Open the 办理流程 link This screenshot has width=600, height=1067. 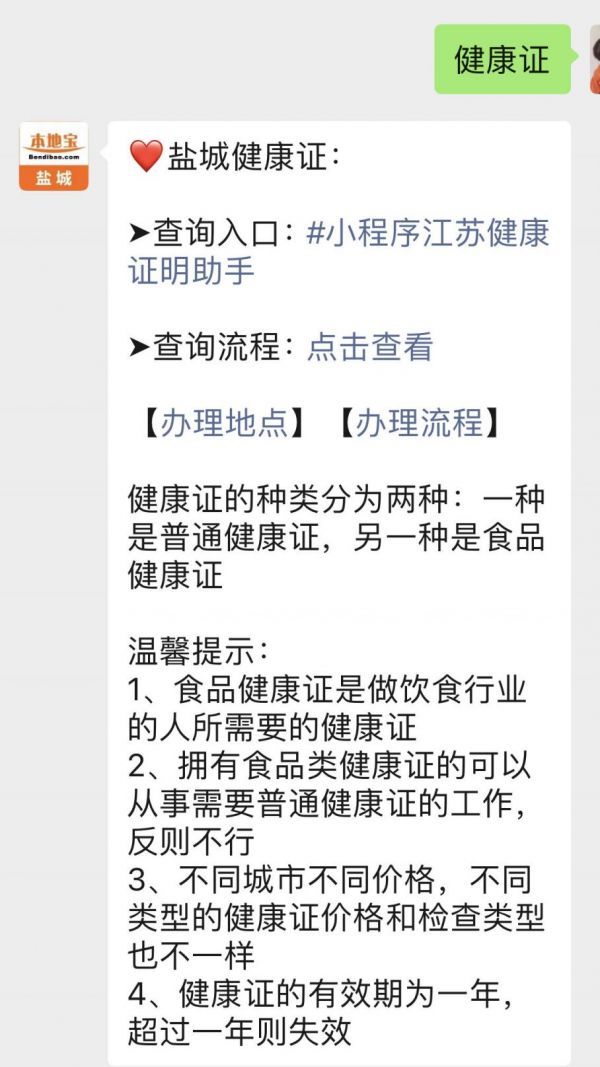(418, 423)
